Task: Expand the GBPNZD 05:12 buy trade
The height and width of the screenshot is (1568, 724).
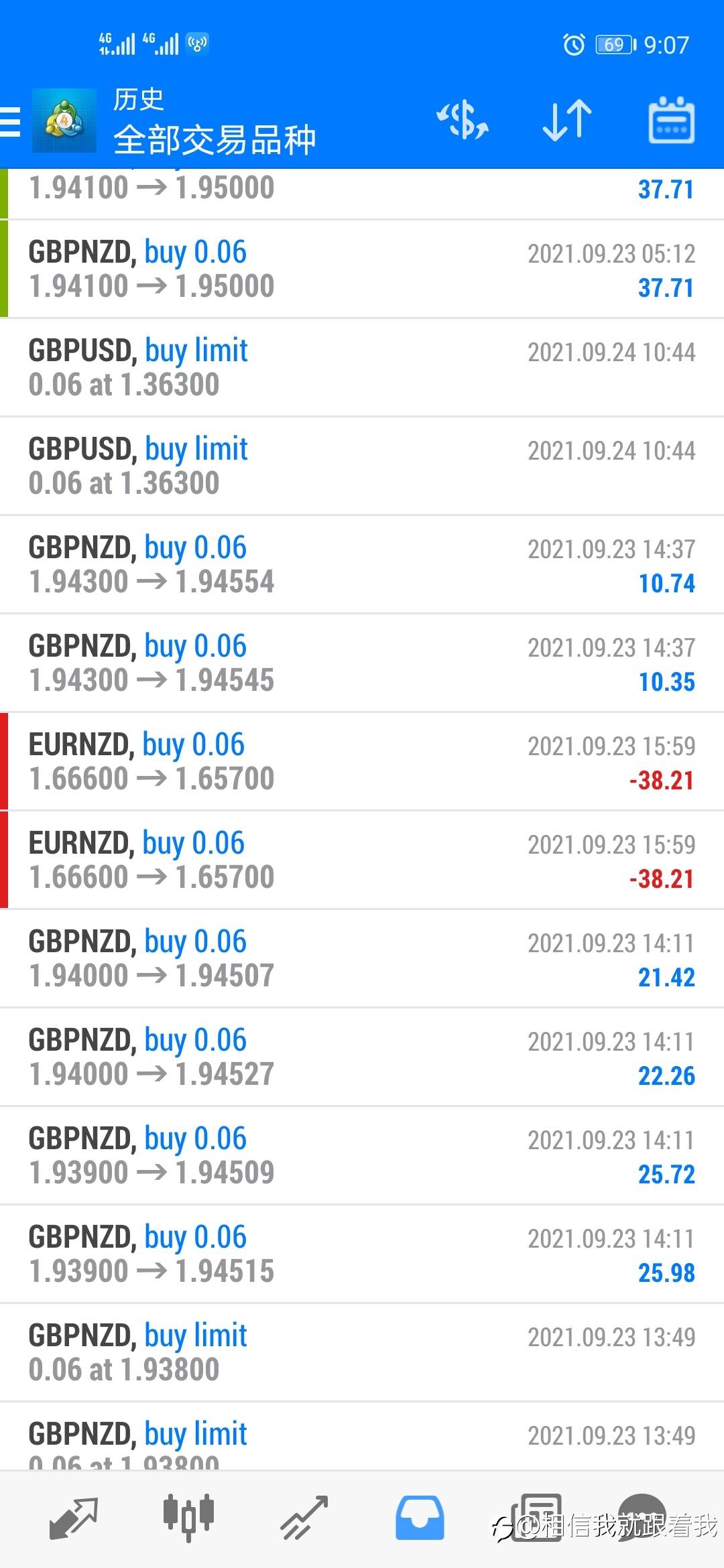Action: pos(362,269)
